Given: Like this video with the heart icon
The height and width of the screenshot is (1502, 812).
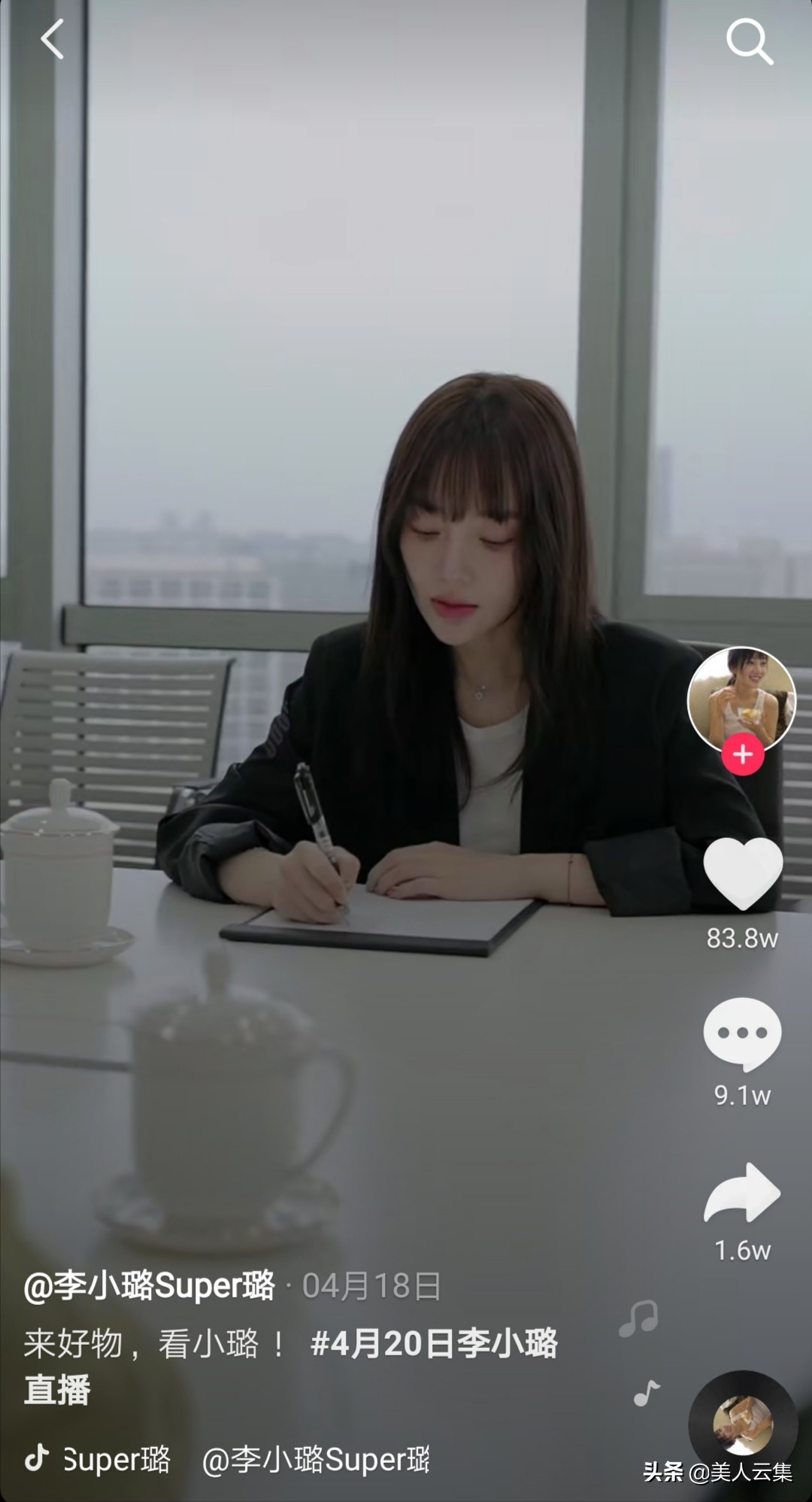Looking at the screenshot, I should coord(743,872).
